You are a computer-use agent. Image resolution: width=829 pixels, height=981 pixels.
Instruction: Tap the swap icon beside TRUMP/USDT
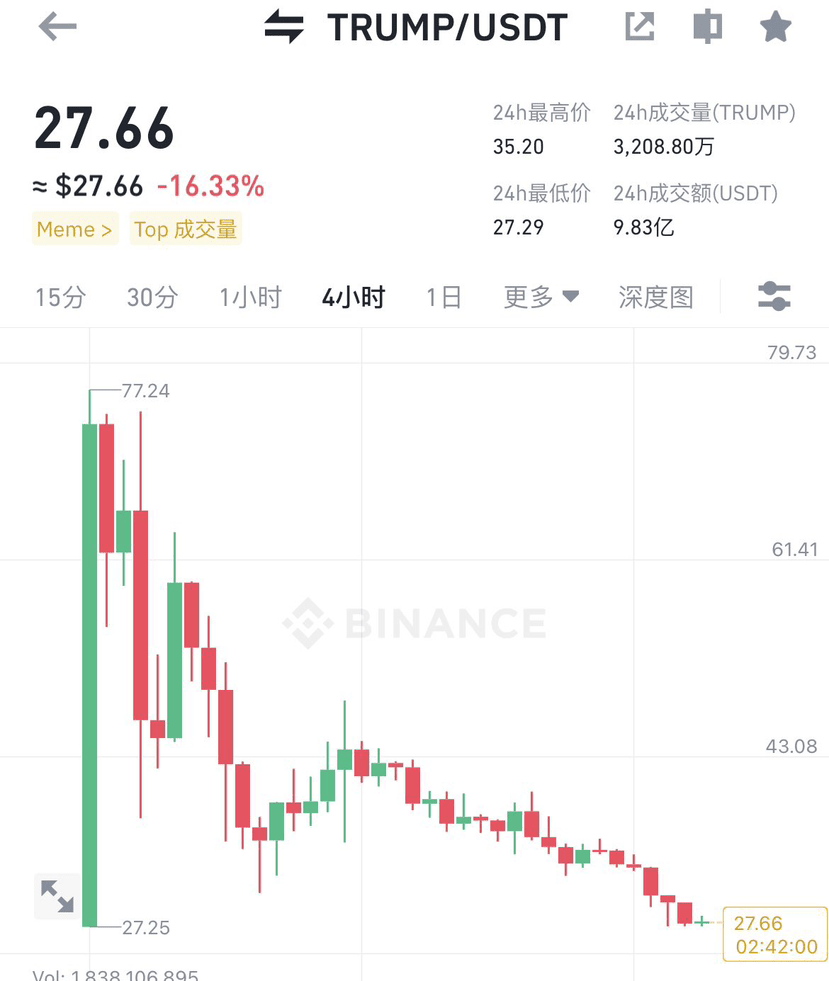point(283,27)
